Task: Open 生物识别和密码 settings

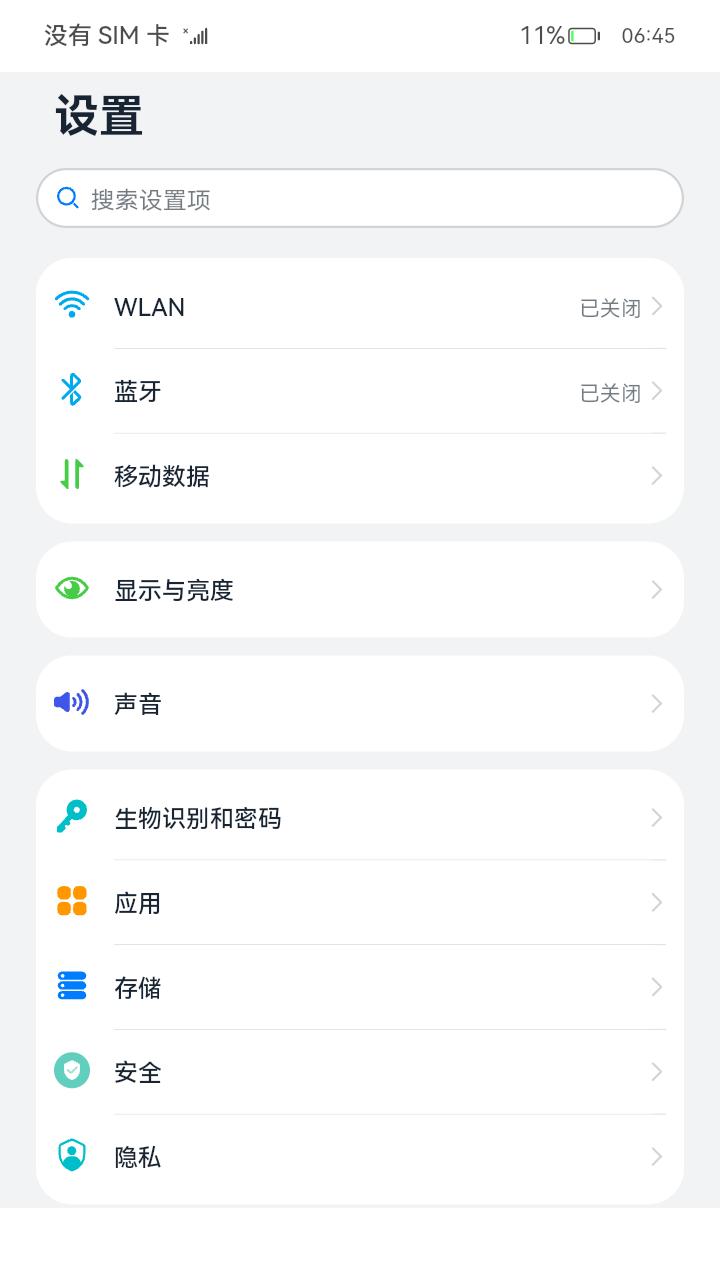Action: (360, 818)
